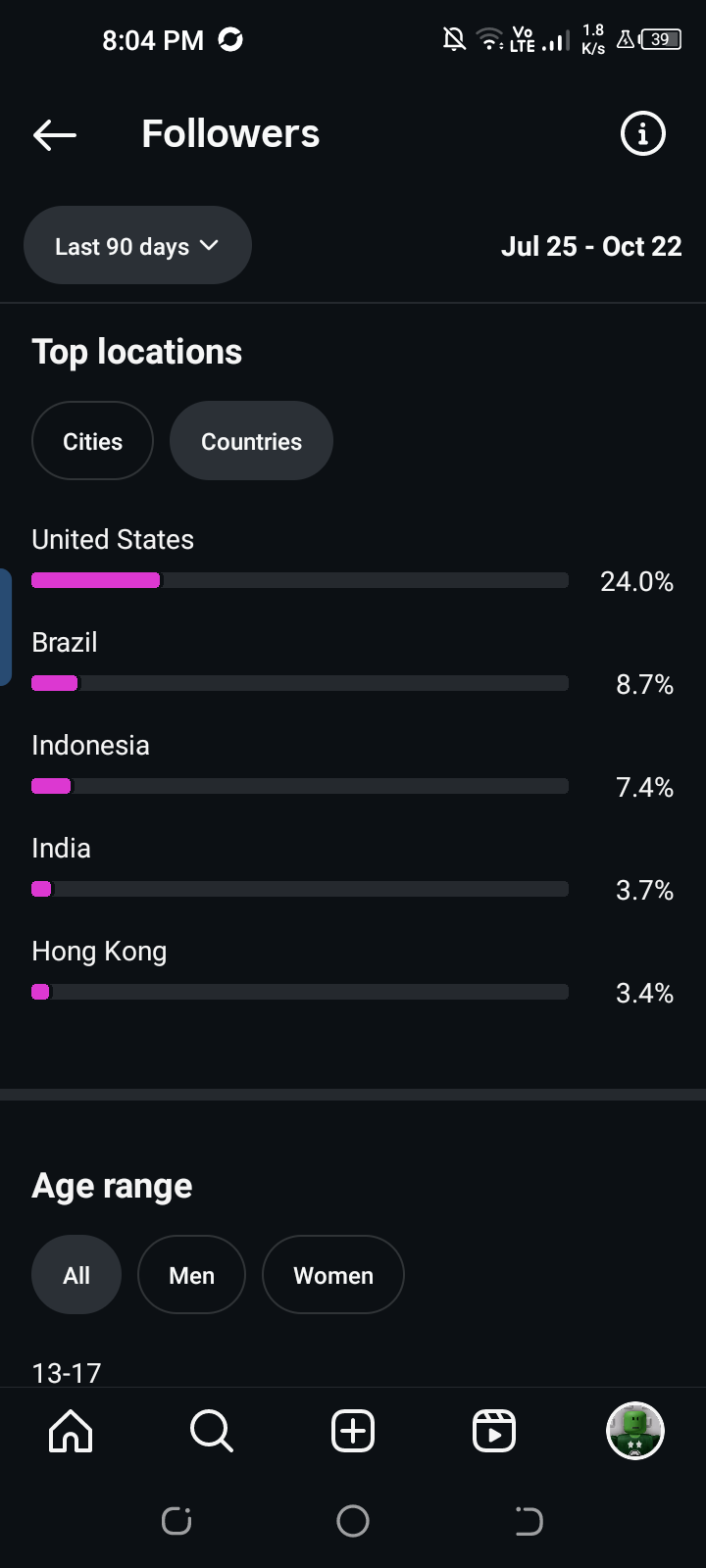Filter age range by Men
706x1568 pixels.
pyautogui.click(x=191, y=1275)
